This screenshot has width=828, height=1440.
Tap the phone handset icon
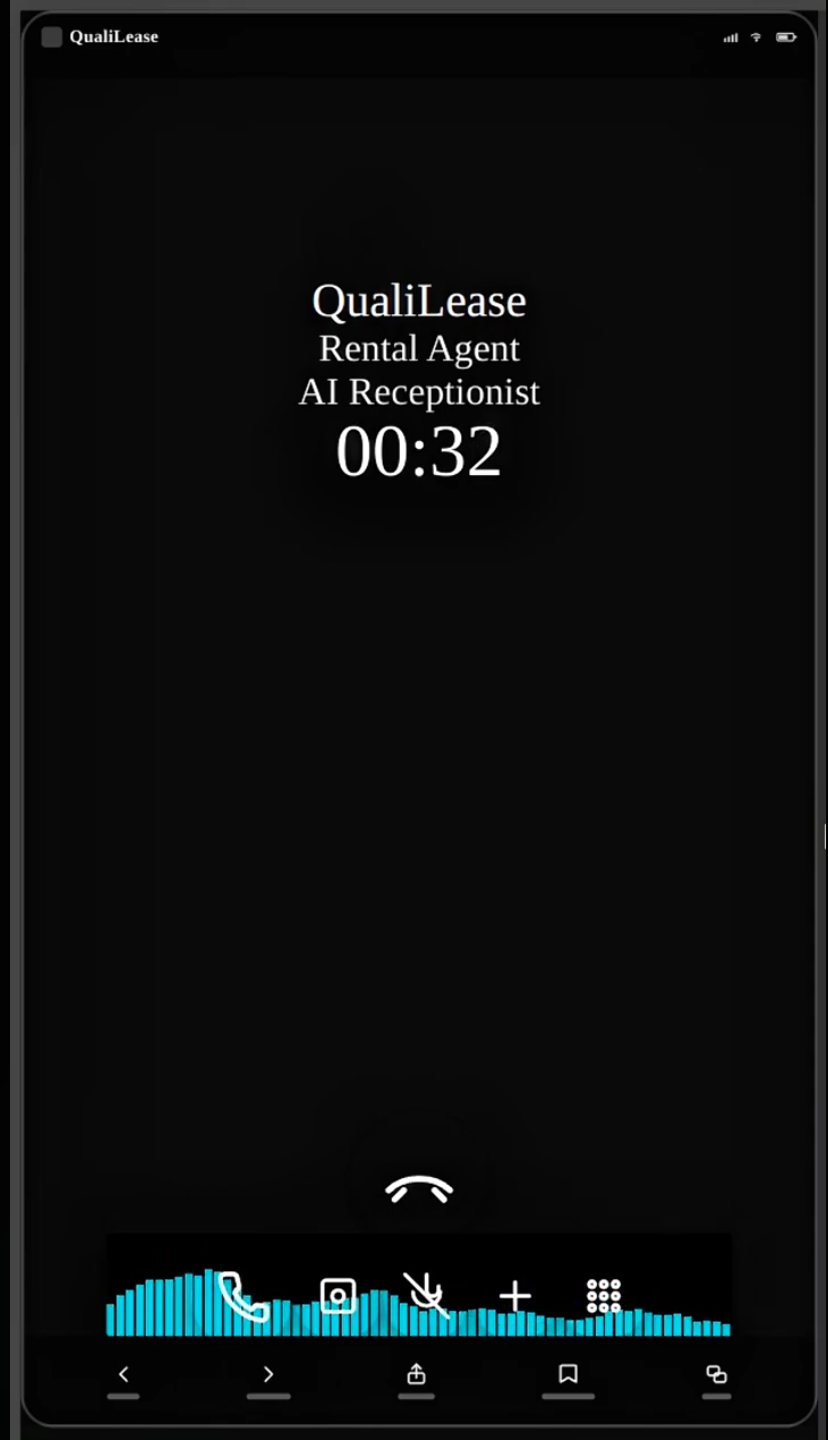243,1296
